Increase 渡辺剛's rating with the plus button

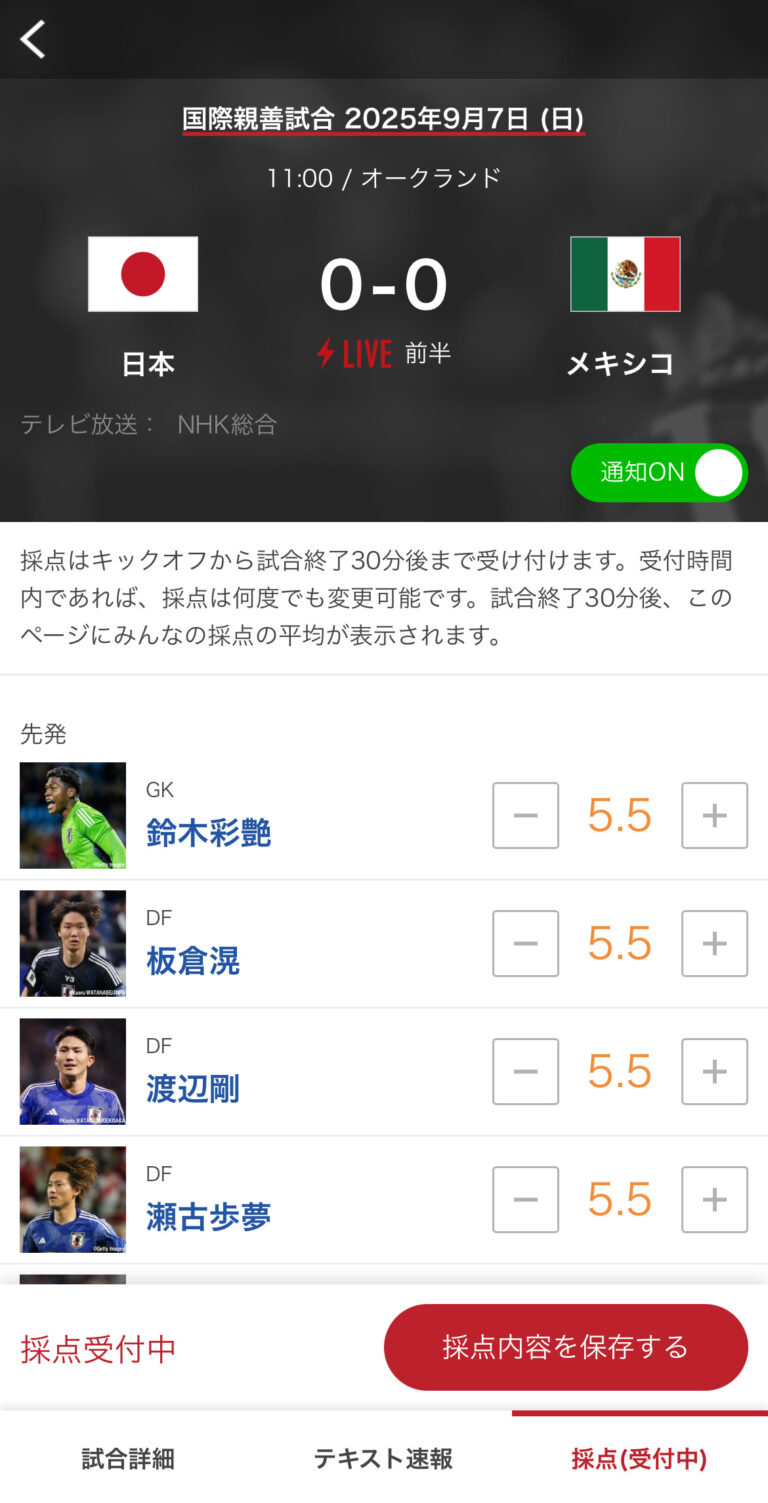(x=714, y=1071)
